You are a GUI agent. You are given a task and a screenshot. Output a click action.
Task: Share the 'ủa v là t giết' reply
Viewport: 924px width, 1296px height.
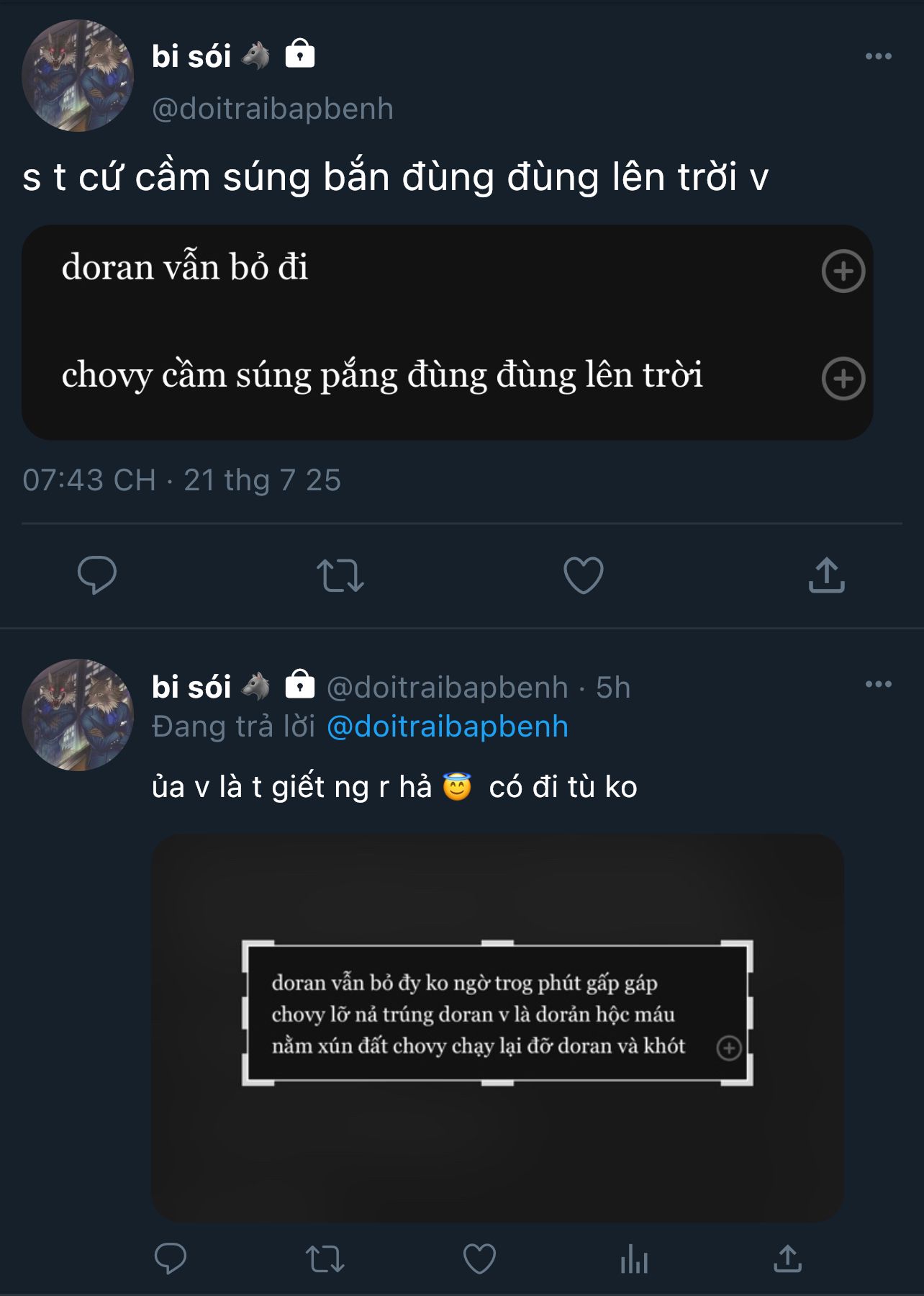(x=787, y=1259)
